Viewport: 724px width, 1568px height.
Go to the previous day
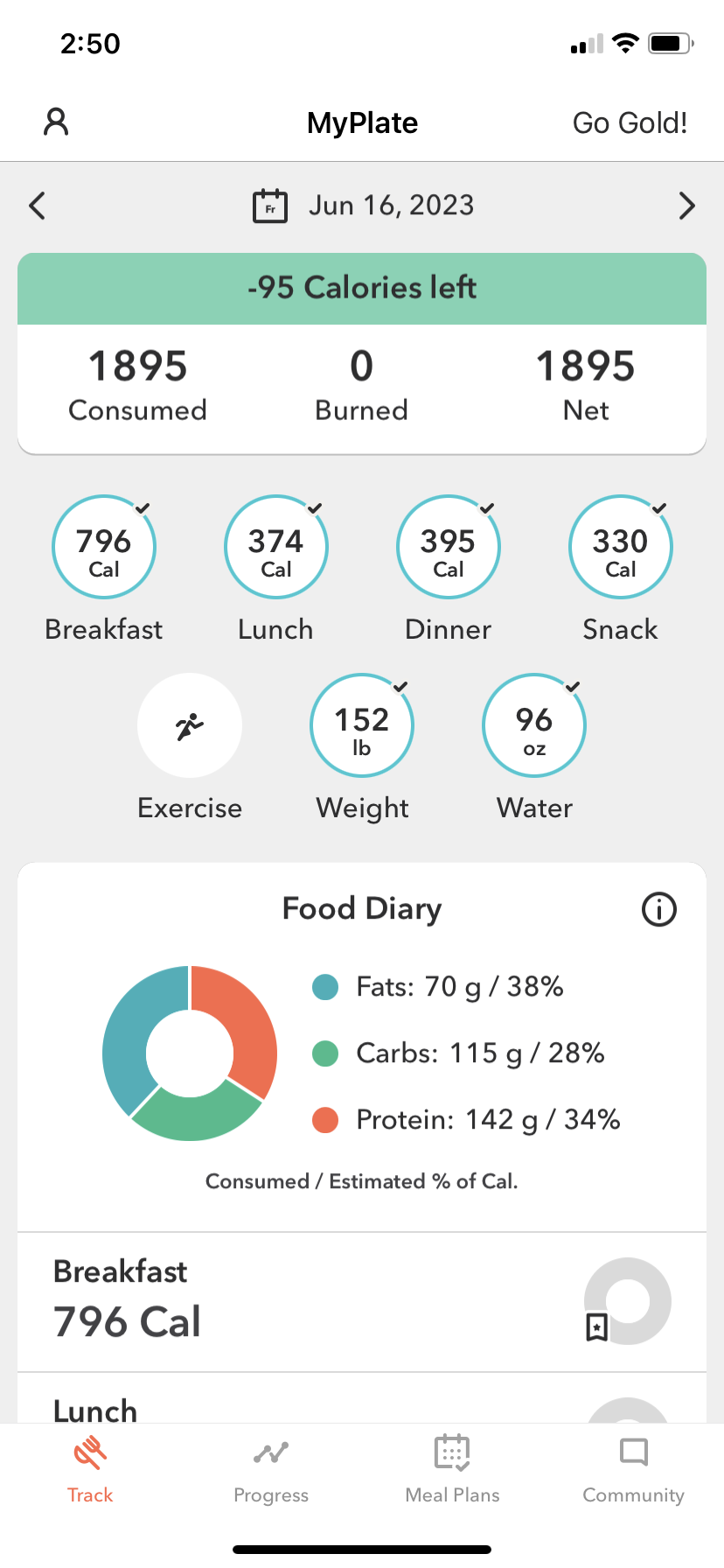[37, 206]
